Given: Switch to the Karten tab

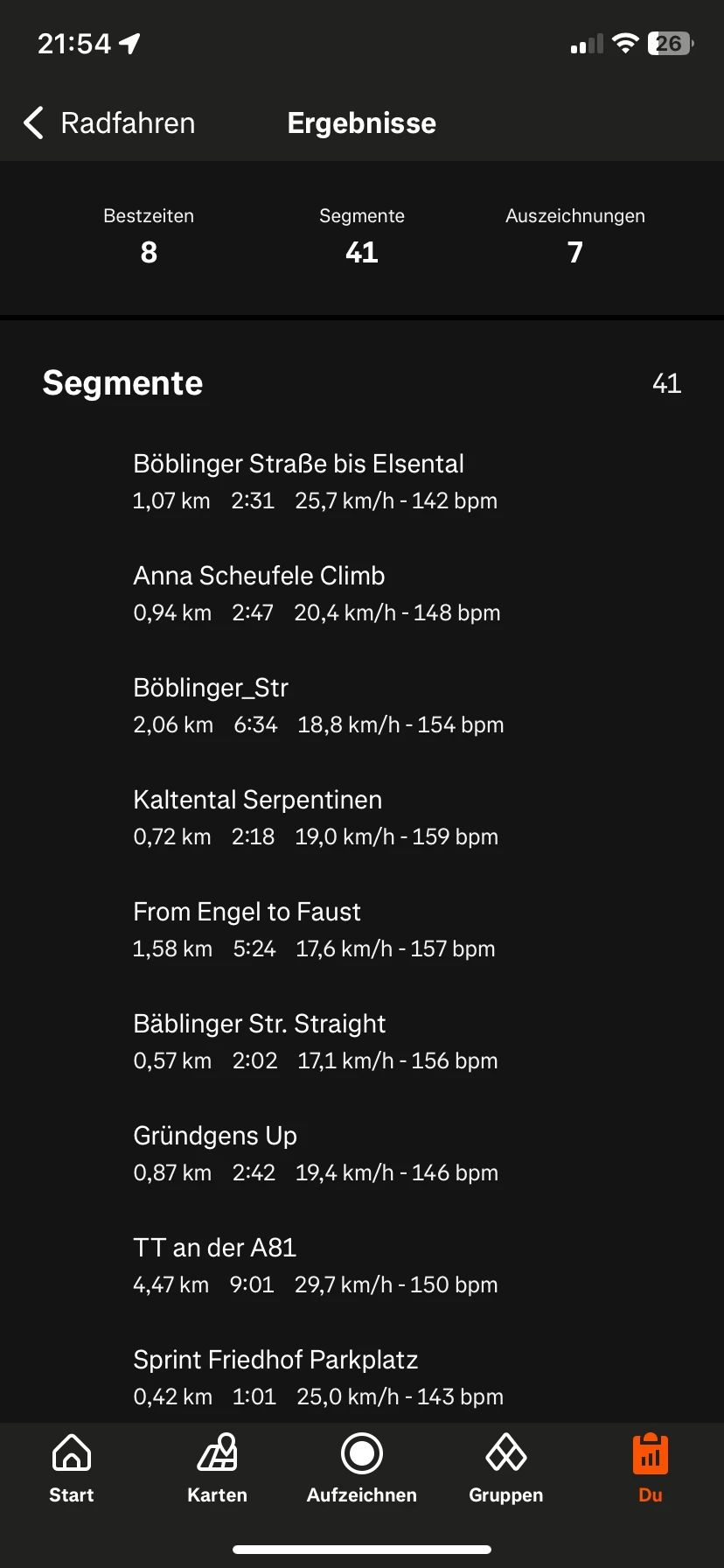Looking at the screenshot, I should click(x=217, y=1468).
